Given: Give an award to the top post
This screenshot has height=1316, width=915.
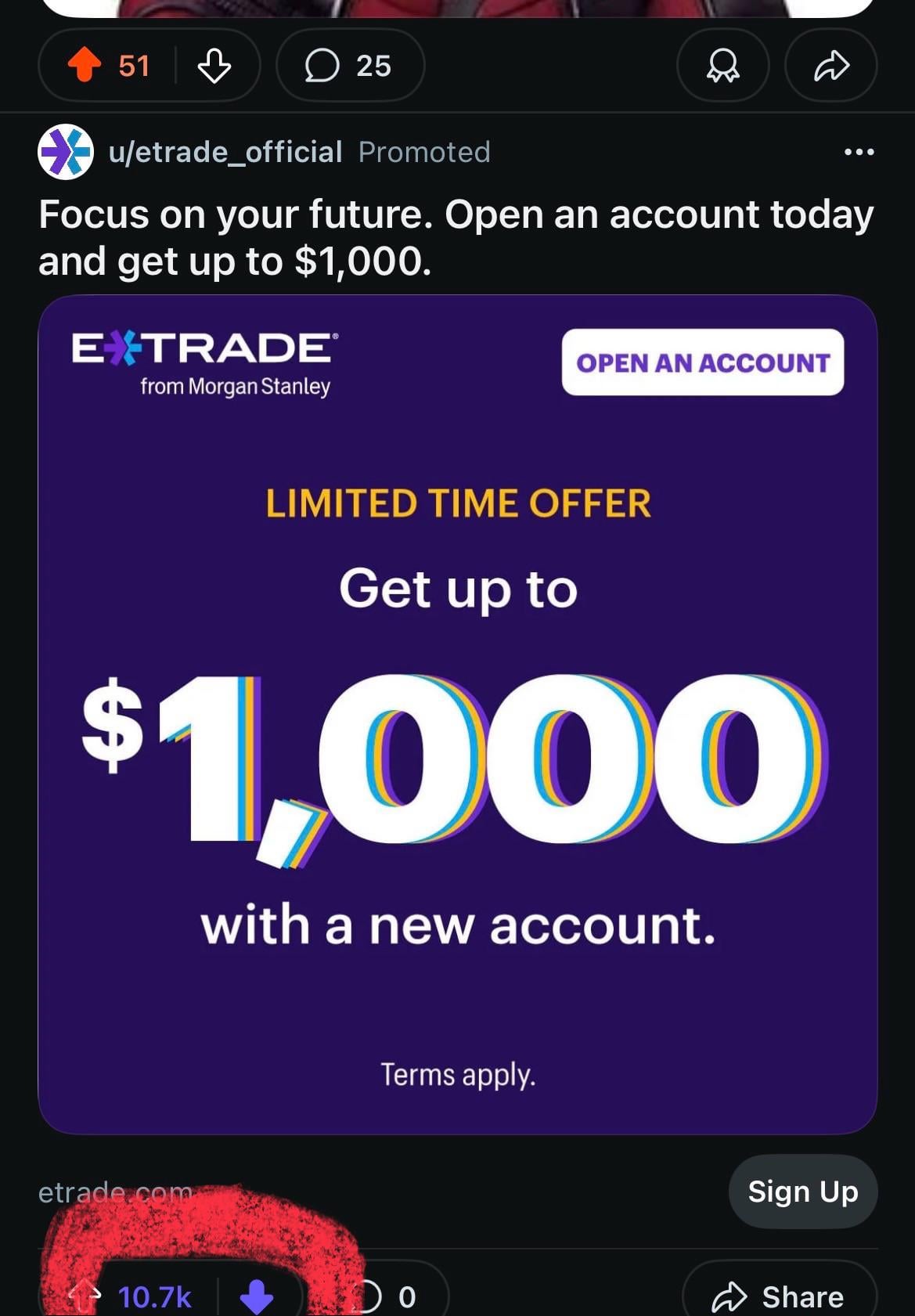Looking at the screenshot, I should pos(722,66).
